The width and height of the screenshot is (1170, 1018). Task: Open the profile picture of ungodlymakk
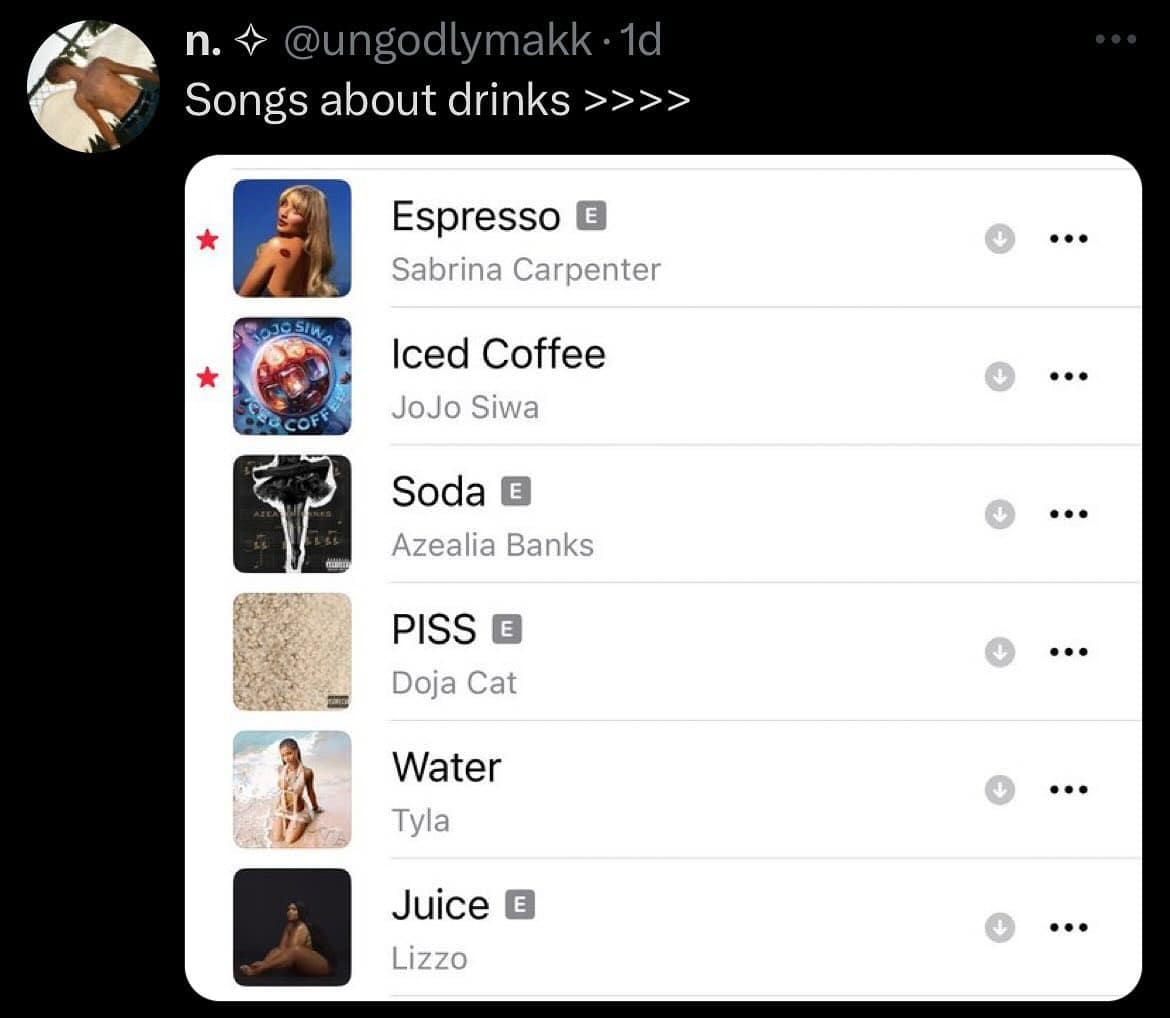(x=92, y=86)
